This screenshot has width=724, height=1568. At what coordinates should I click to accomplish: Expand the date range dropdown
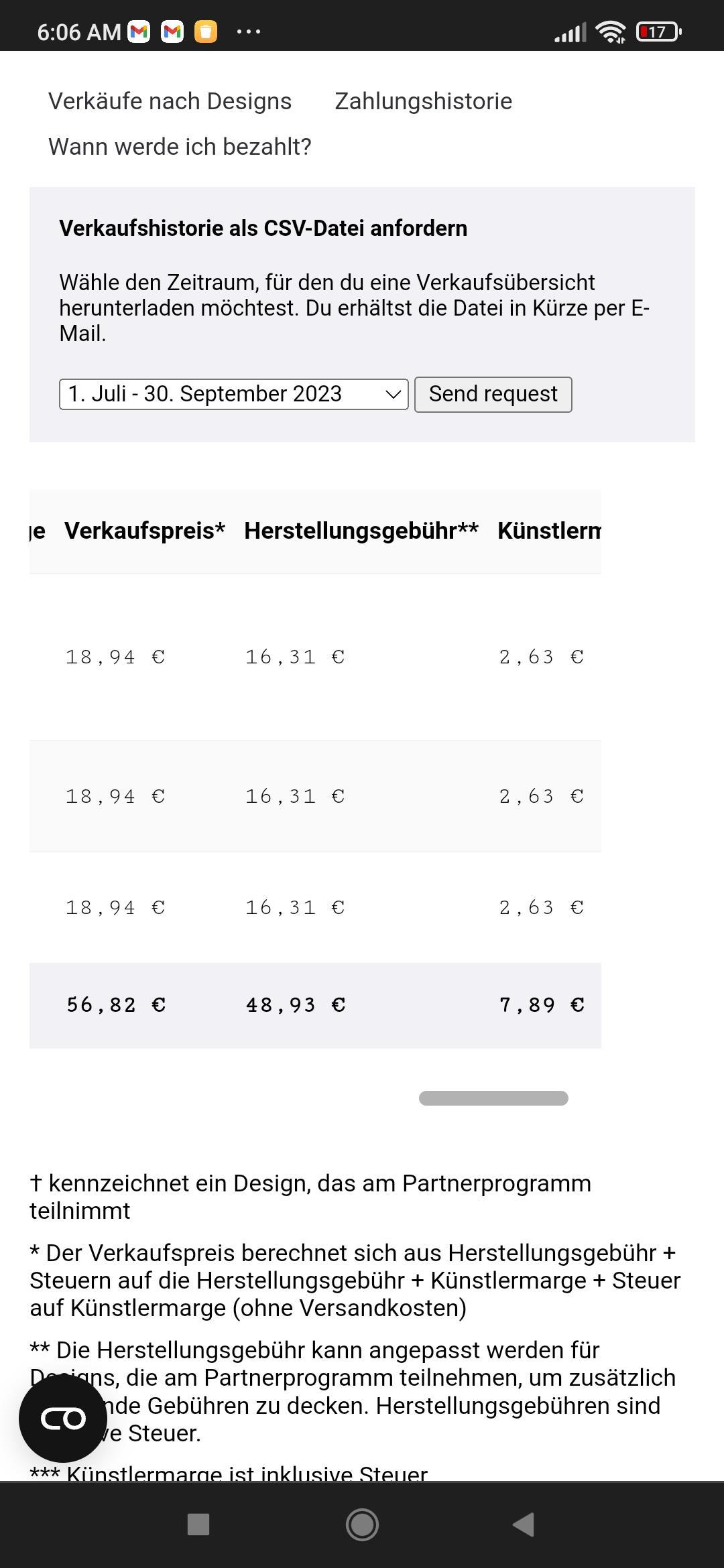(x=233, y=394)
